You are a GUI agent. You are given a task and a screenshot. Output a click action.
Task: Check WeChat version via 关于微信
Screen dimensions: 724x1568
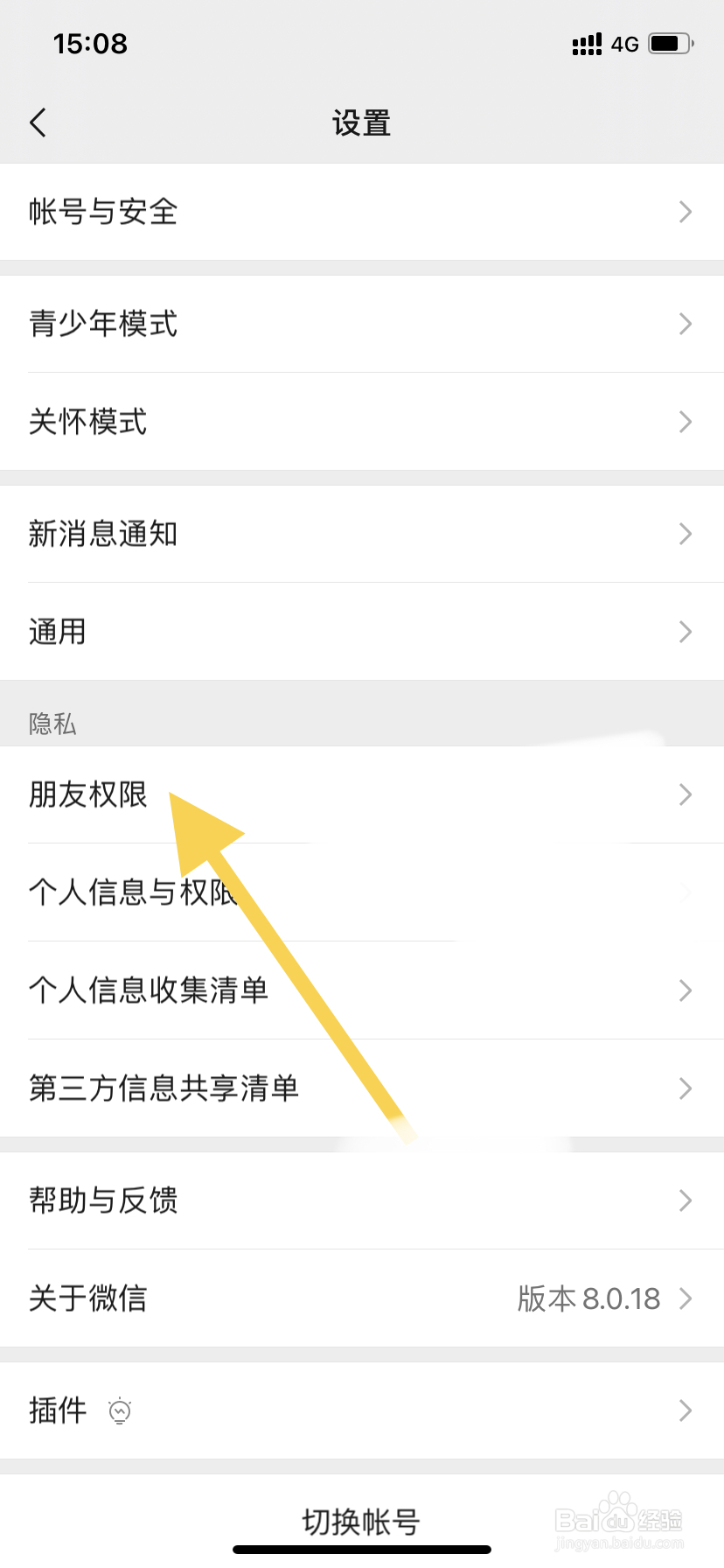(87, 1298)
